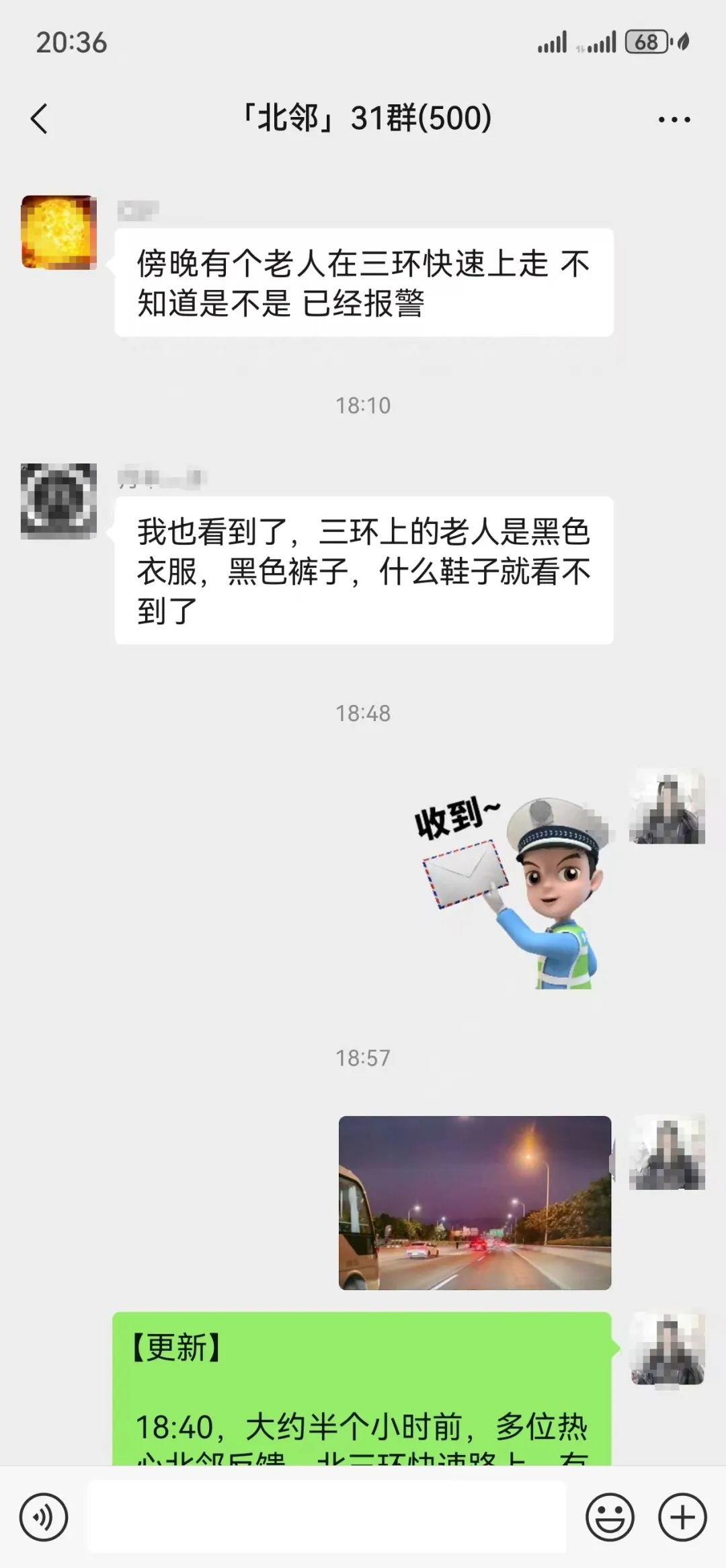The image size is (726, 1568).
Task: Open the group chat details menu
Action: pos(674,120)
